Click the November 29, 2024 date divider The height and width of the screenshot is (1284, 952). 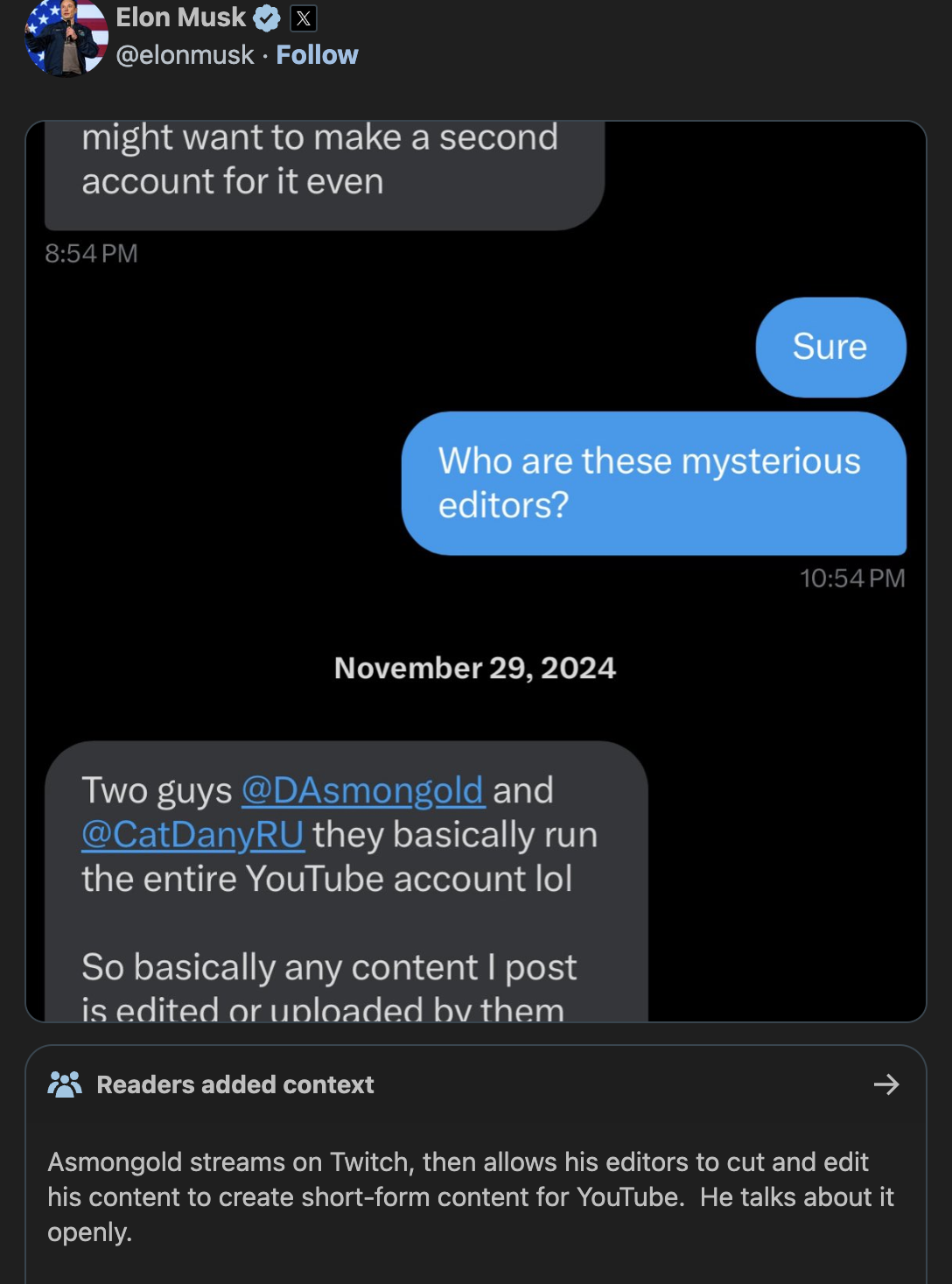coord(475,667)
